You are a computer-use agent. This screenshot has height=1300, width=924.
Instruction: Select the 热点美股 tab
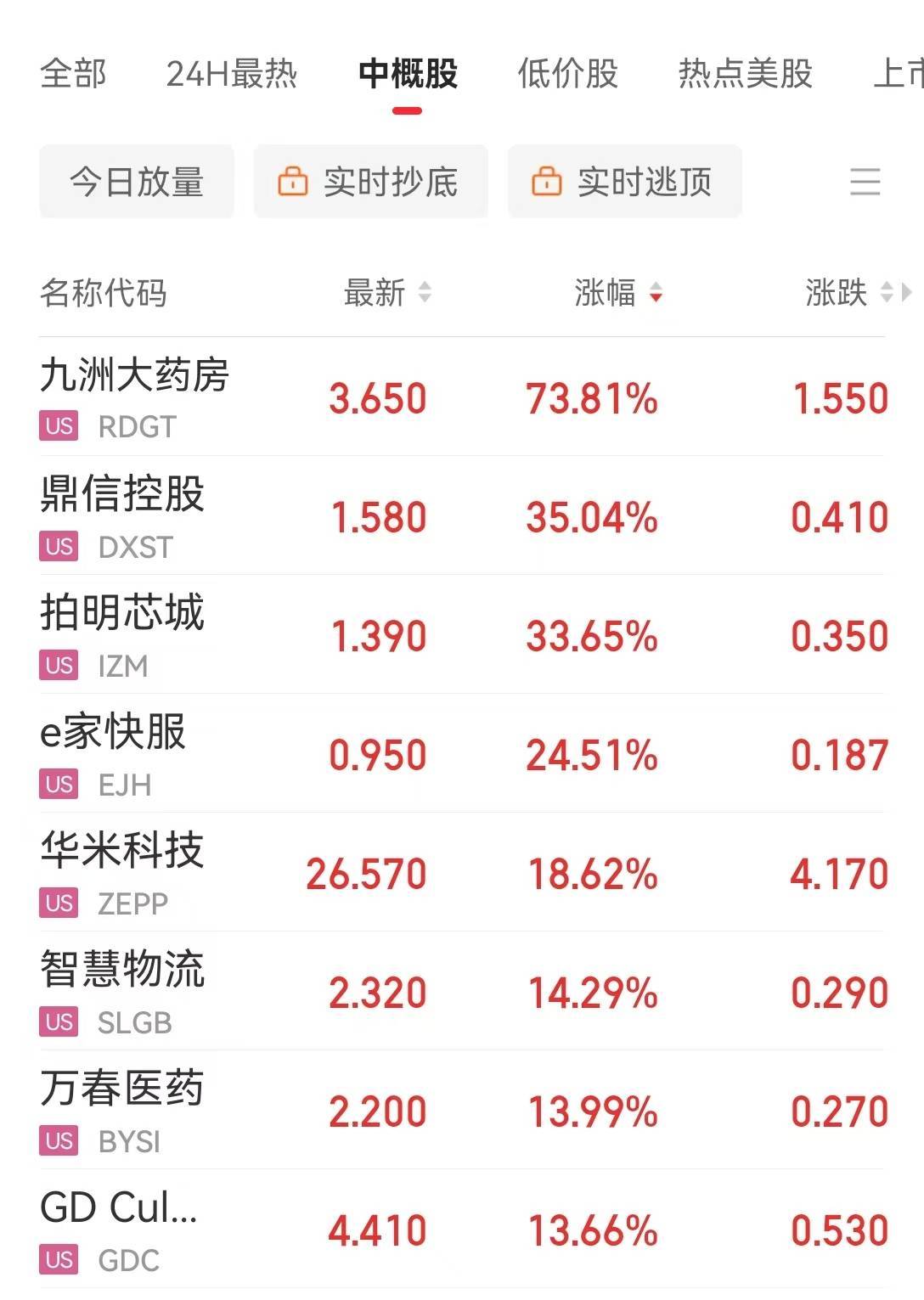[x=745, y=74]
